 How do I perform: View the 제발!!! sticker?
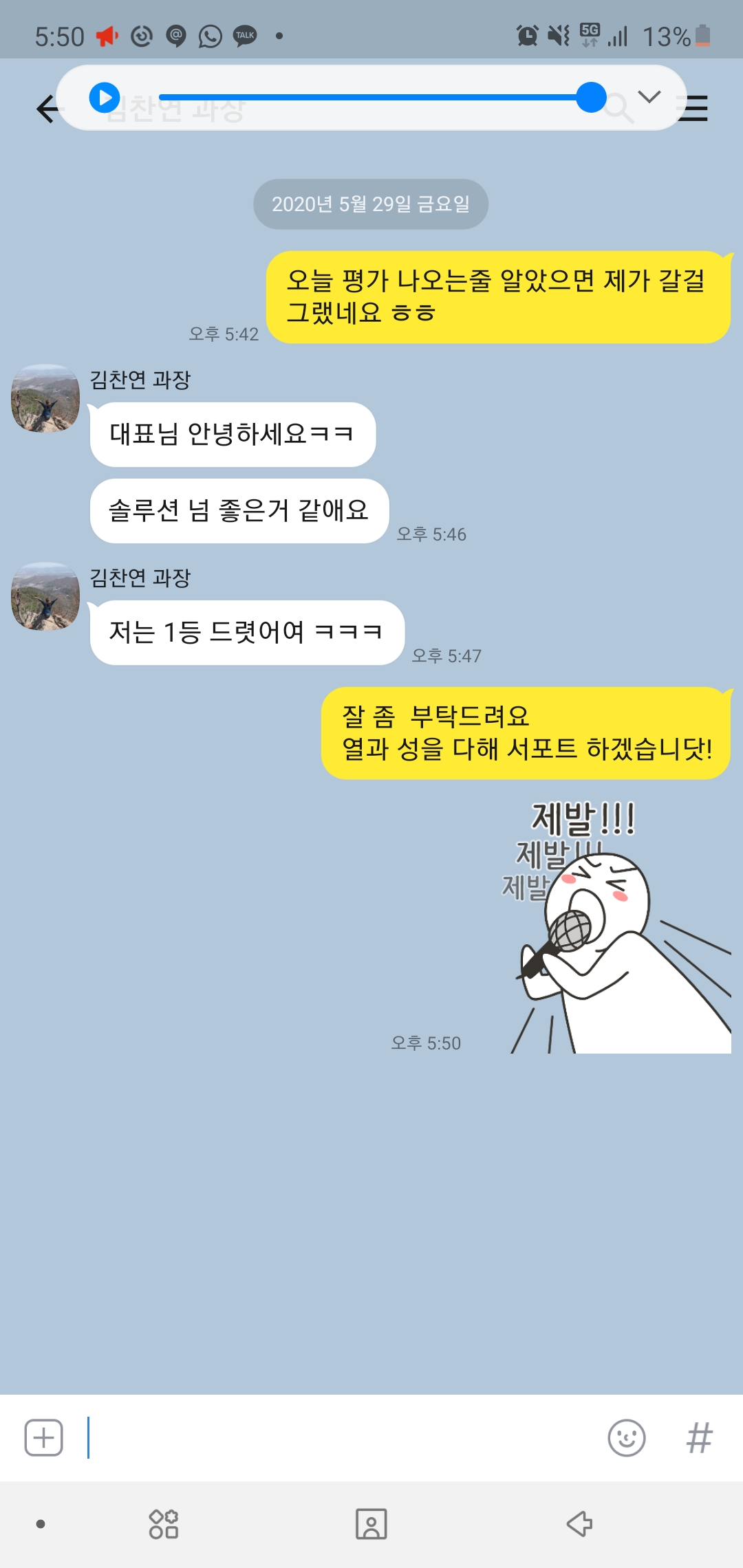(612, 928)
